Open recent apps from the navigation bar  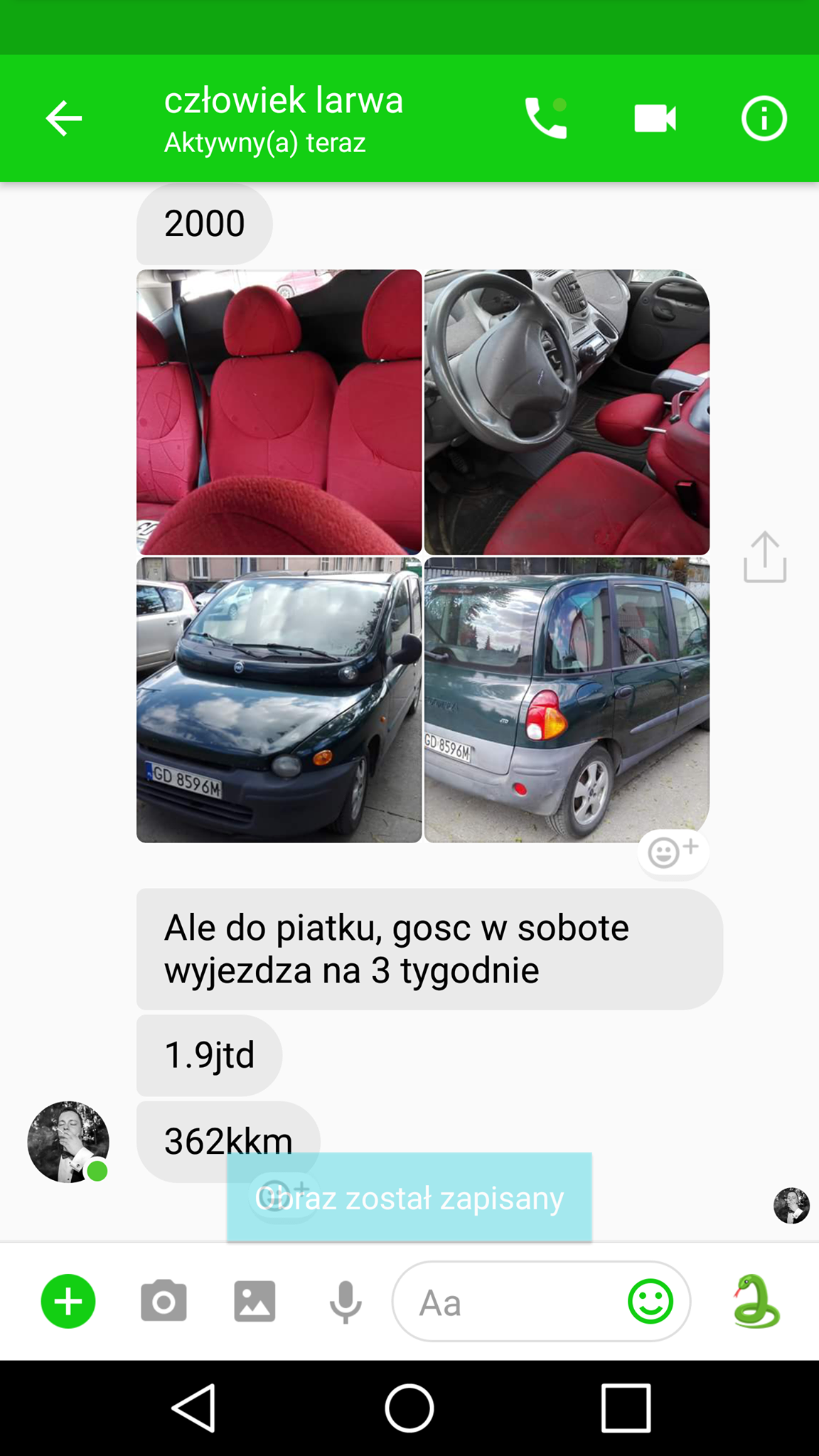point(626,1408)
